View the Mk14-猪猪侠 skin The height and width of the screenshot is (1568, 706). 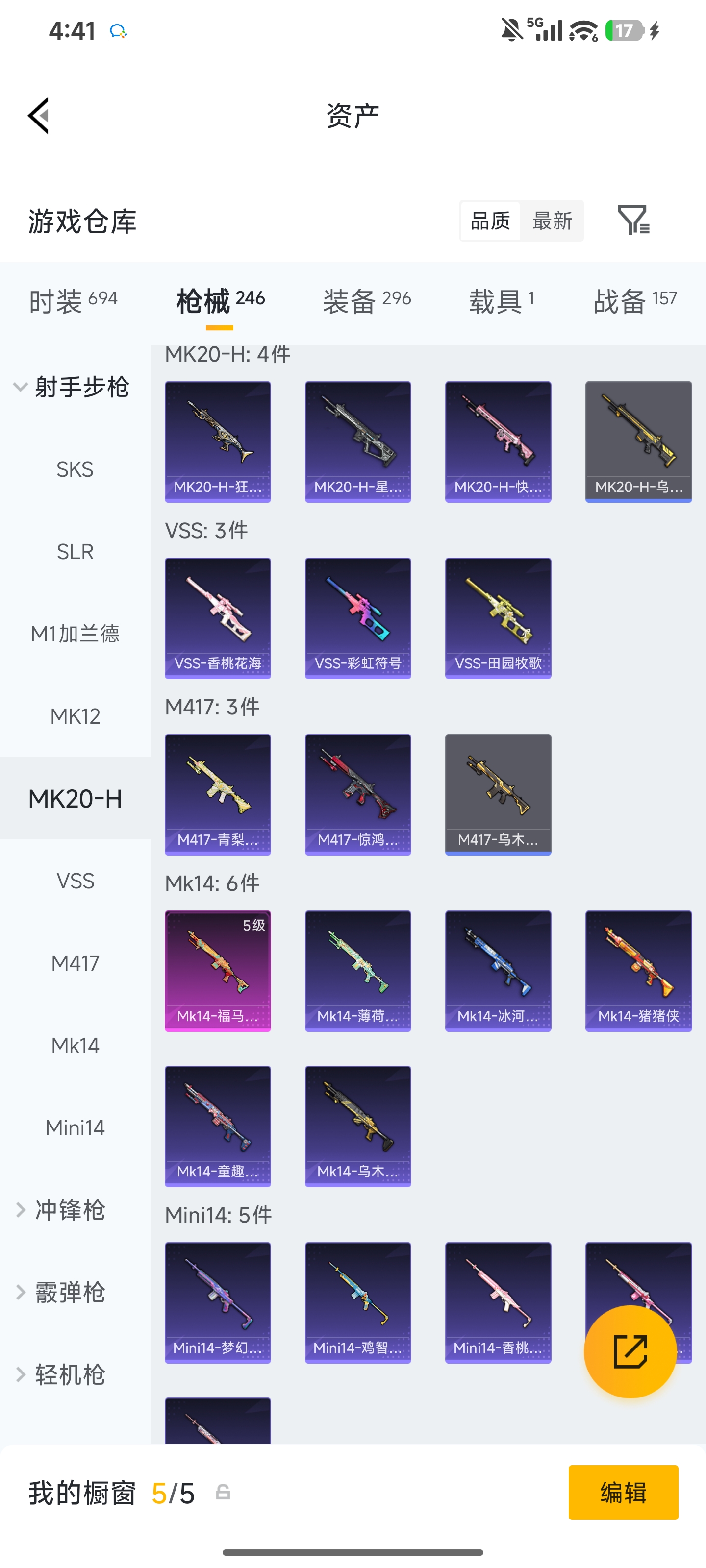point(638,971)
